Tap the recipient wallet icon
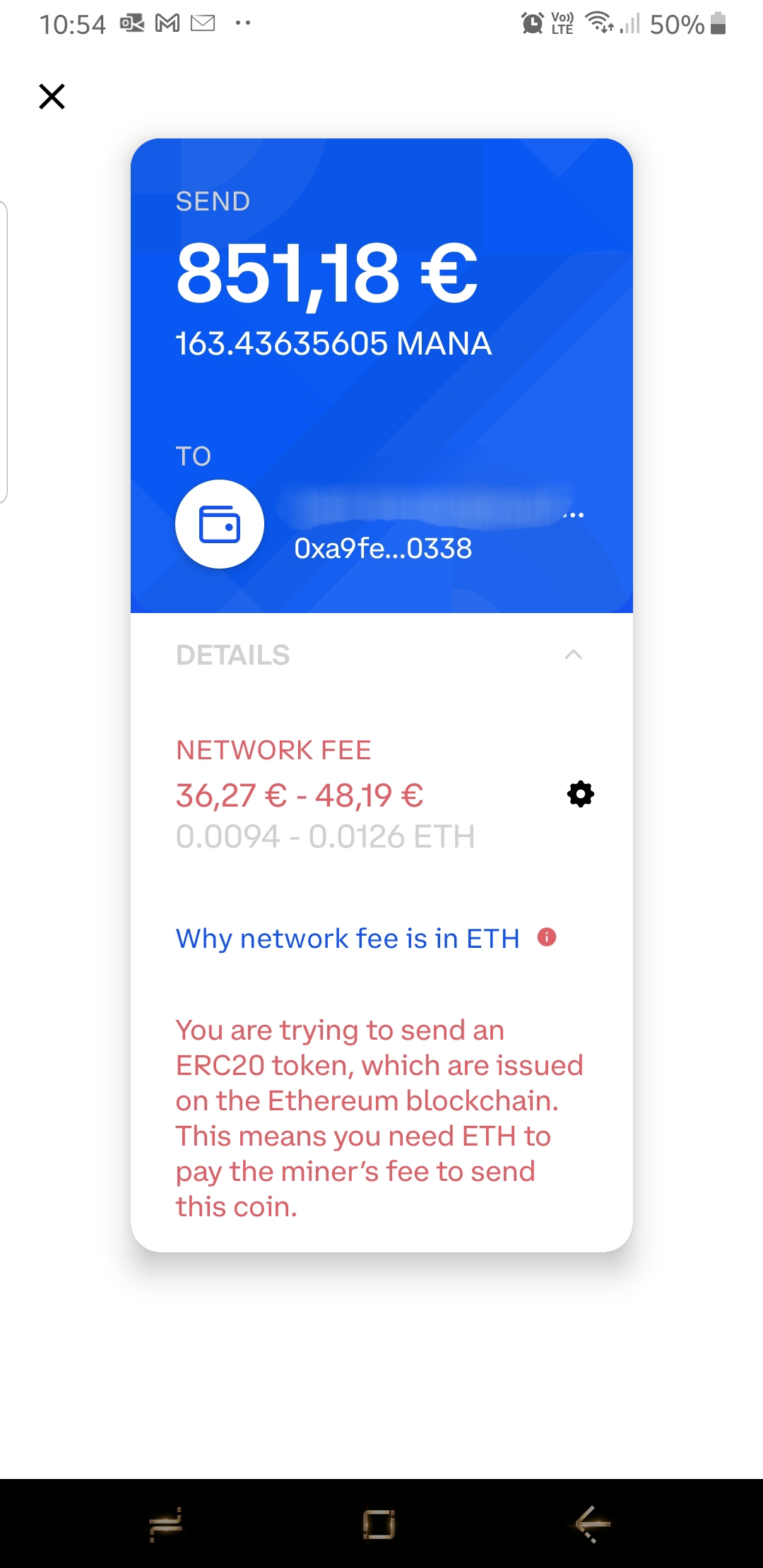This screenshot has height=1568, width=763. (220, 524)
